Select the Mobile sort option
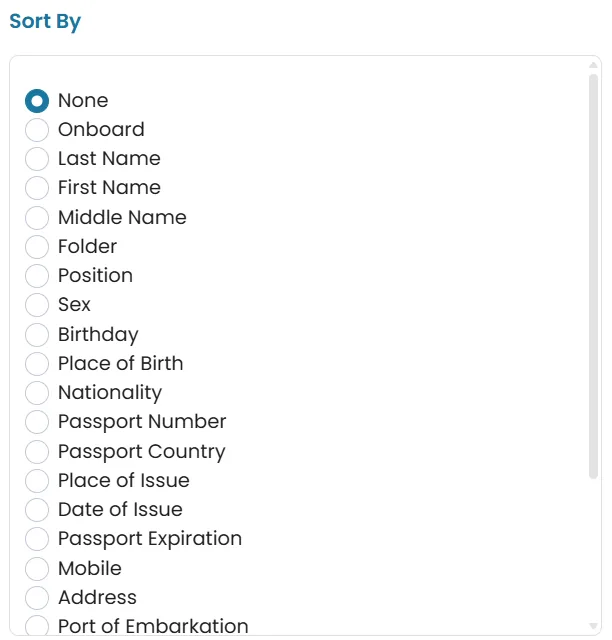 (37, 569)
